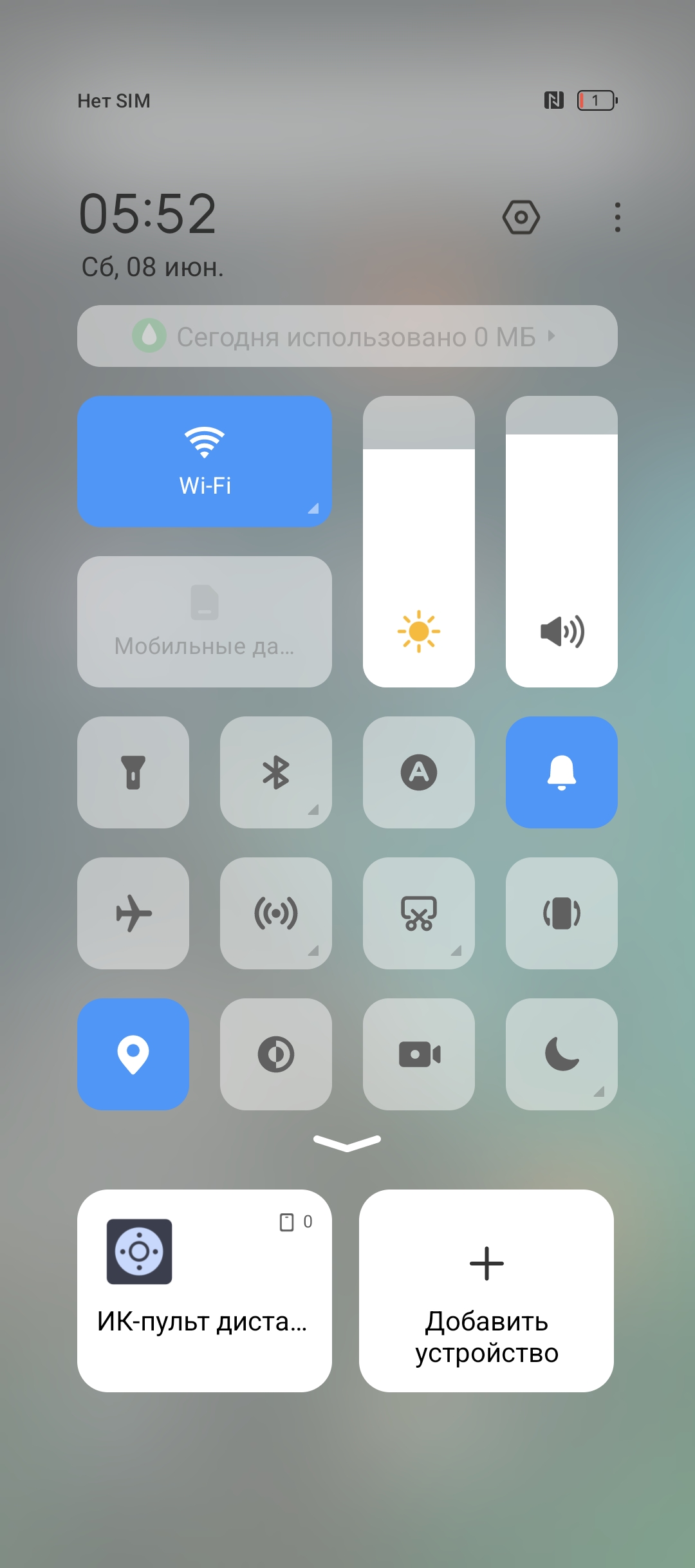Screen dimensions: 695x1568
Task: Toggle the mobile data tile
Action: pyautogui.click(x=204, y=621)
